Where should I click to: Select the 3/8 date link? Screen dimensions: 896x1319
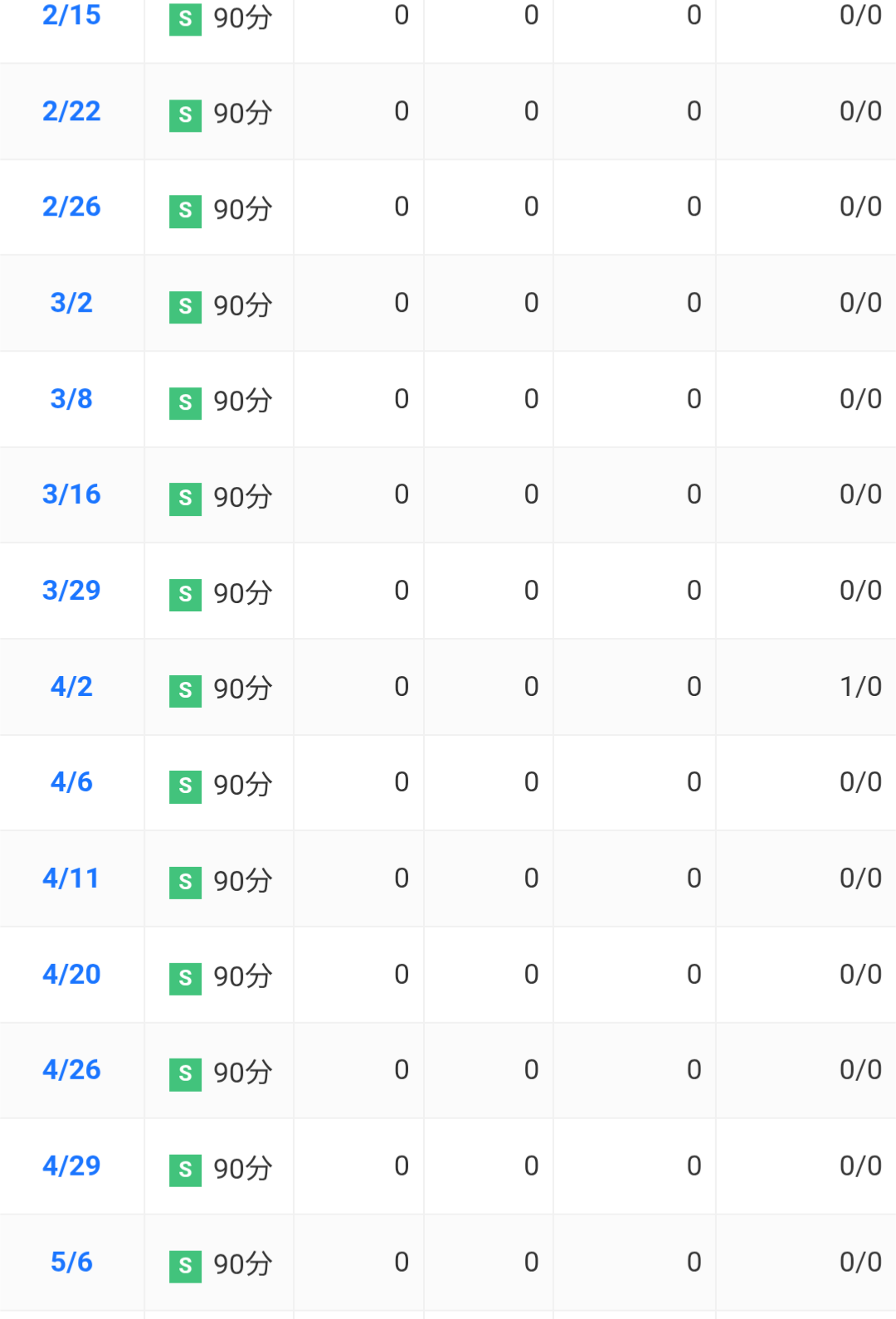(x=71, y=399)
